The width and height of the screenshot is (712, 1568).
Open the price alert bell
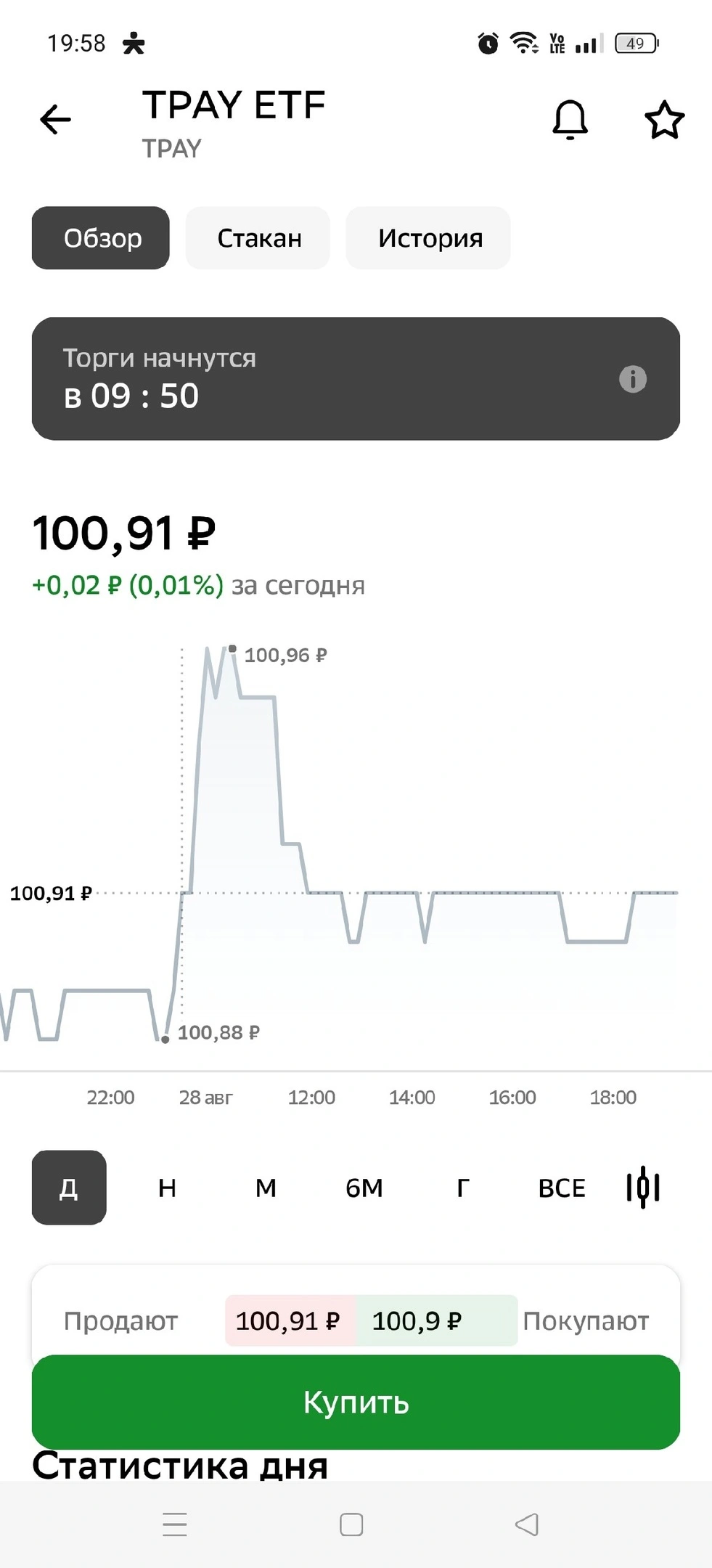coord(570,120)
